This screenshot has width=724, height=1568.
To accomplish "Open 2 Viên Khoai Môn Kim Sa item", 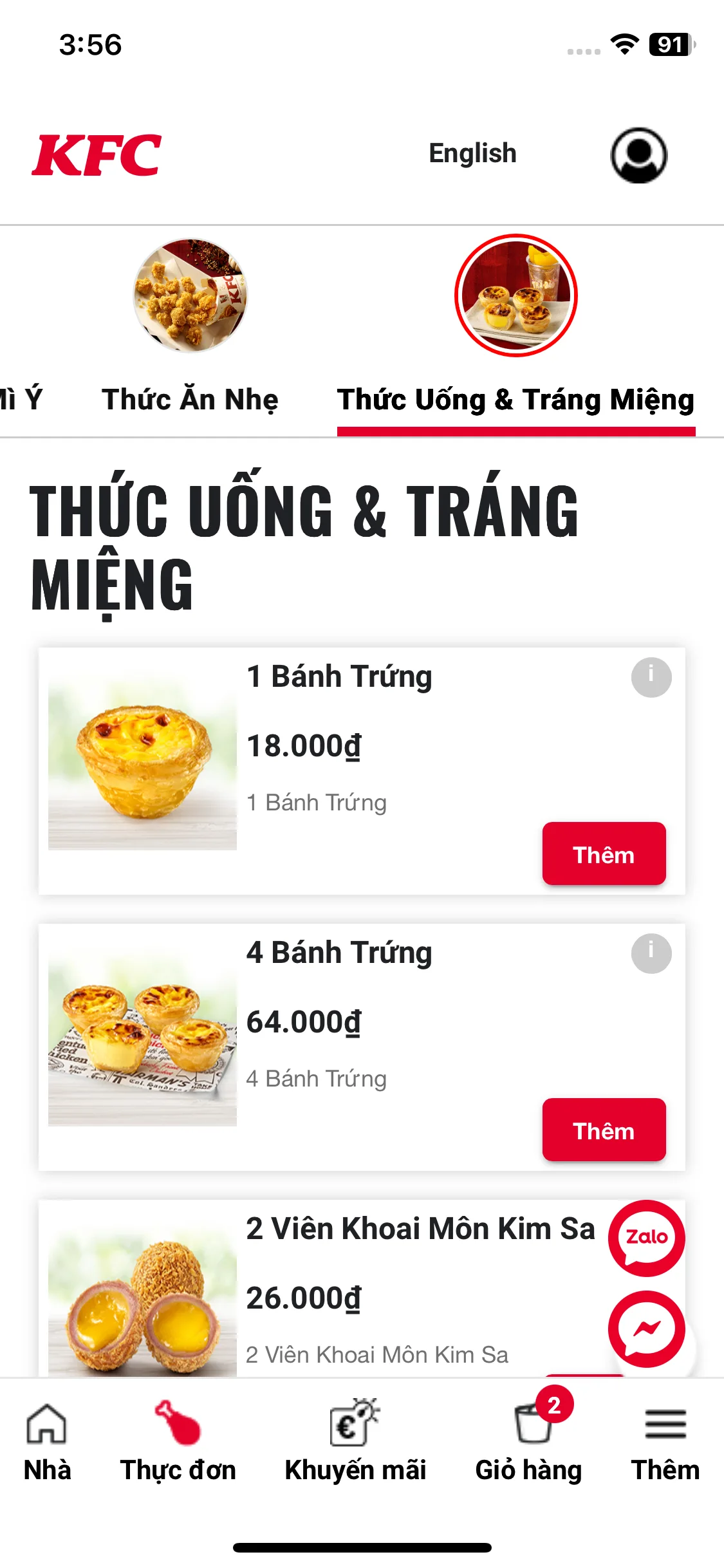I will click(420, 1229).
